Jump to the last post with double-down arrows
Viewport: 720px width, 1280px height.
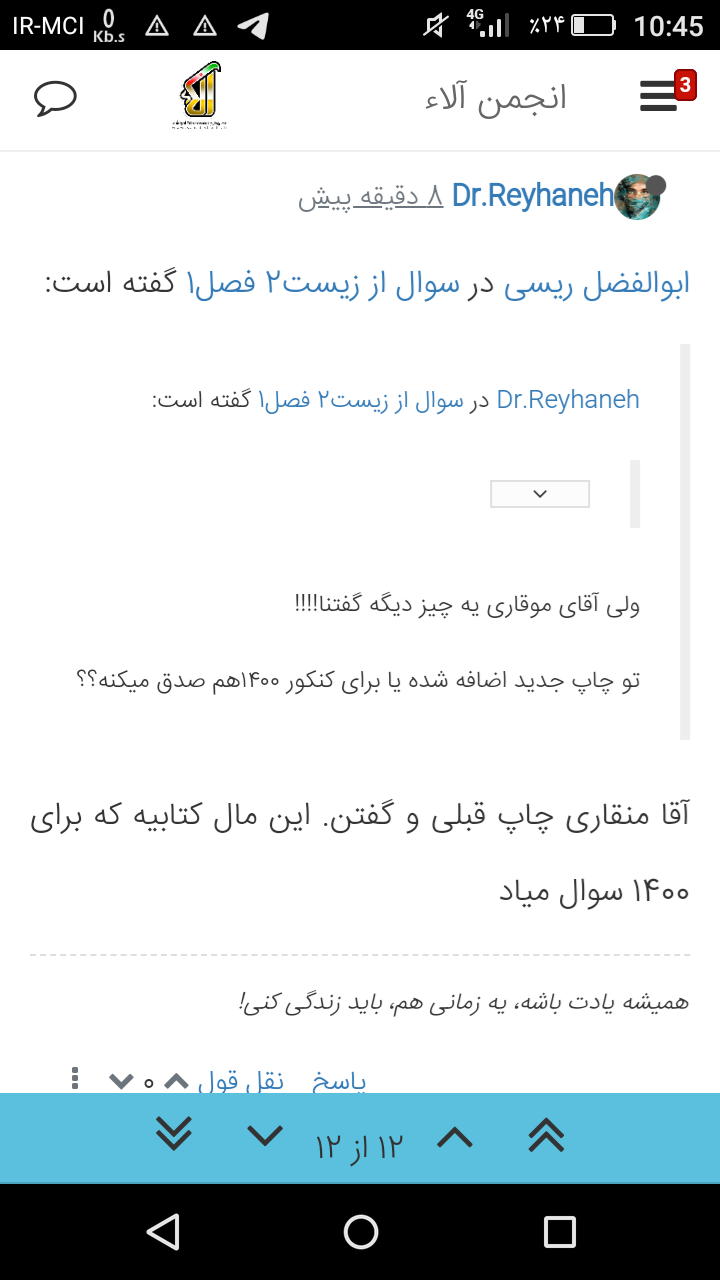click(174, 1135)
